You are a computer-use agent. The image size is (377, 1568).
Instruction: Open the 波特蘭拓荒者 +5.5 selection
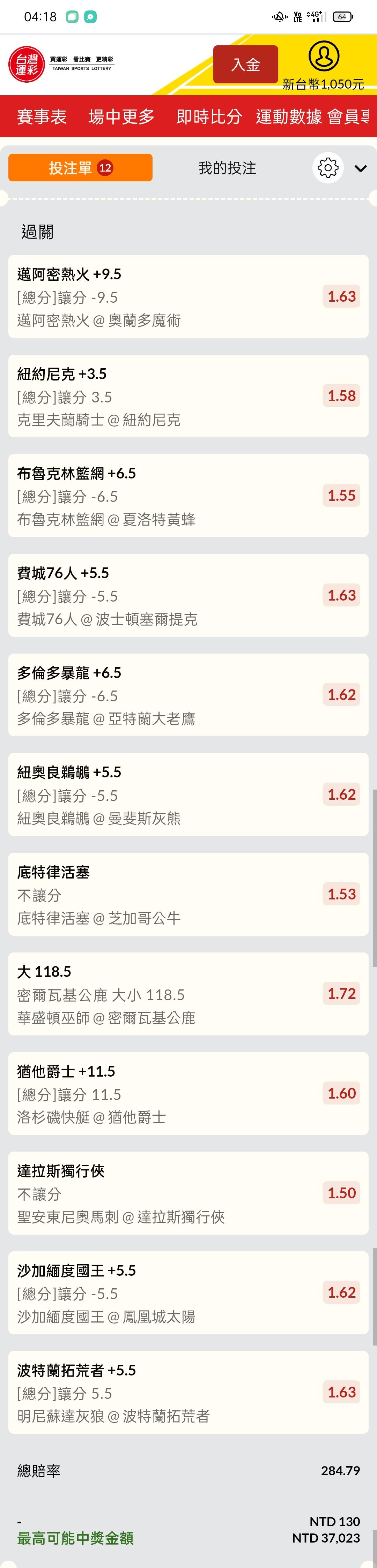(x=188, y=1392)
